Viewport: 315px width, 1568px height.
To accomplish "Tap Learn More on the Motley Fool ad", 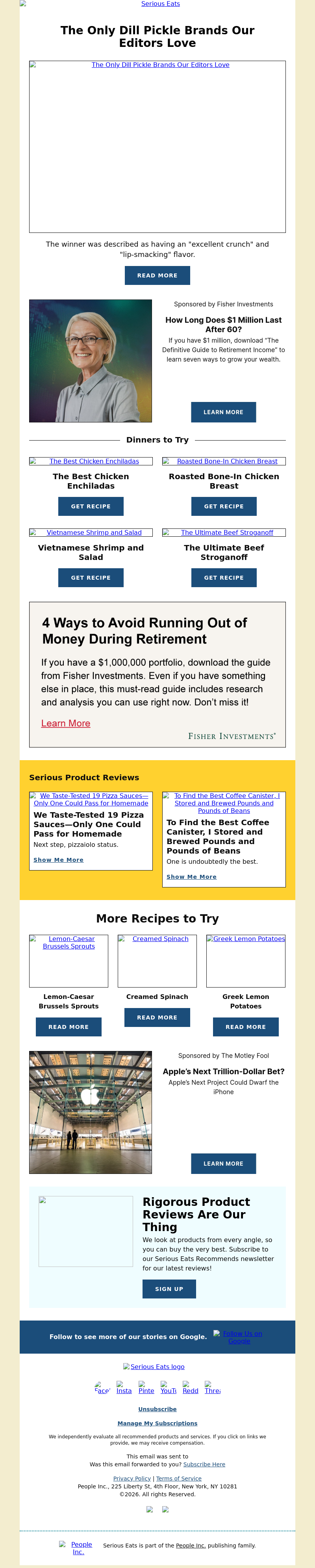I will (223, 1164).
